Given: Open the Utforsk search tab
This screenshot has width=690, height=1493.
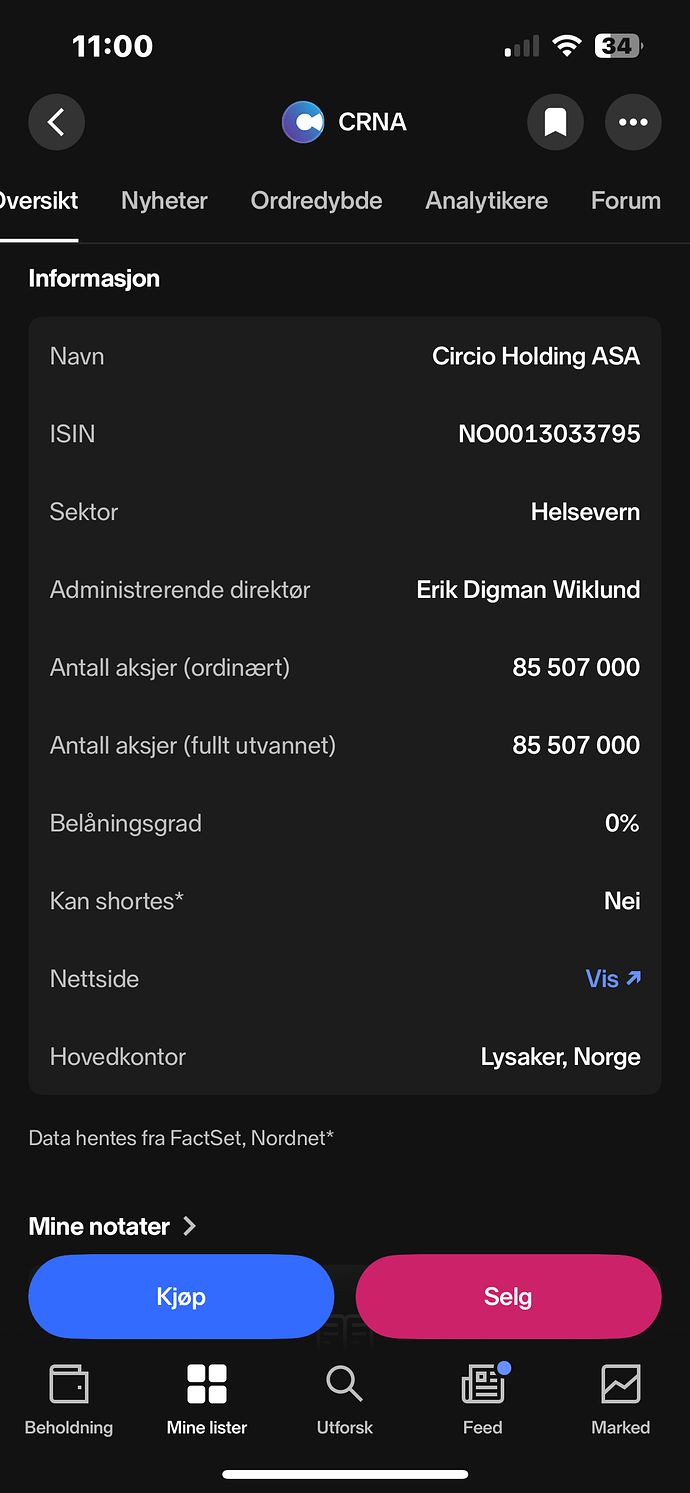Looking at the screenshot, I should coord(345,1399).
